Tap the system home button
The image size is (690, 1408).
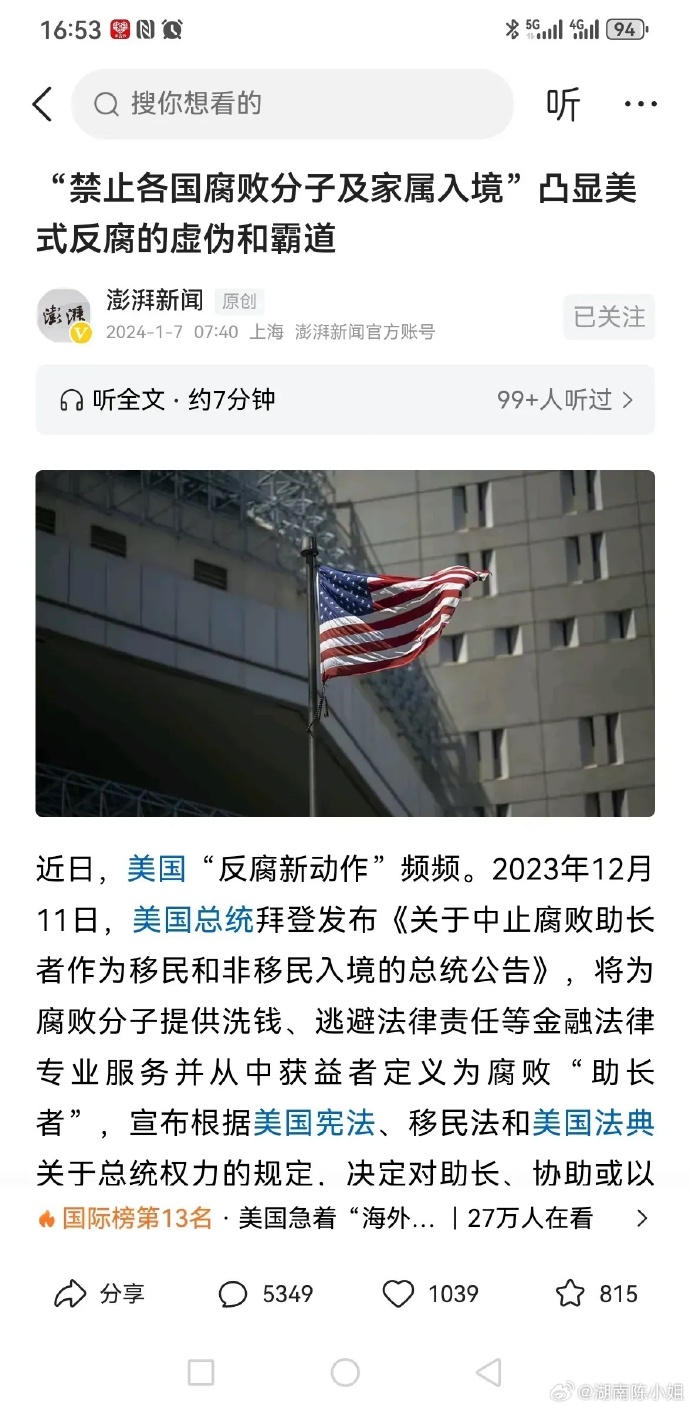pyautogui.click(x=345, y=1373)
